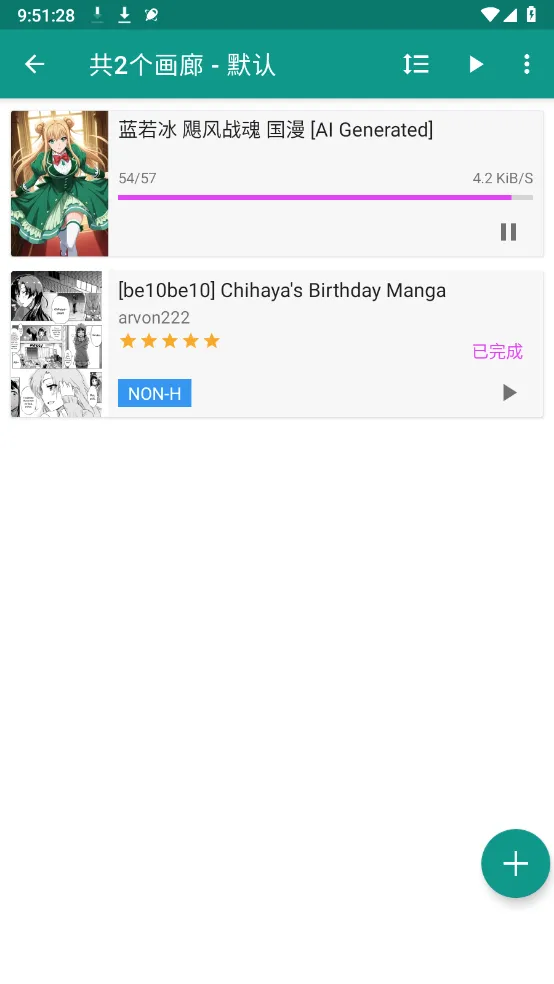The width and height of the screenshot is (554, 984).
Task: Open the sort order icon
Action: click(x=415, y=64)
